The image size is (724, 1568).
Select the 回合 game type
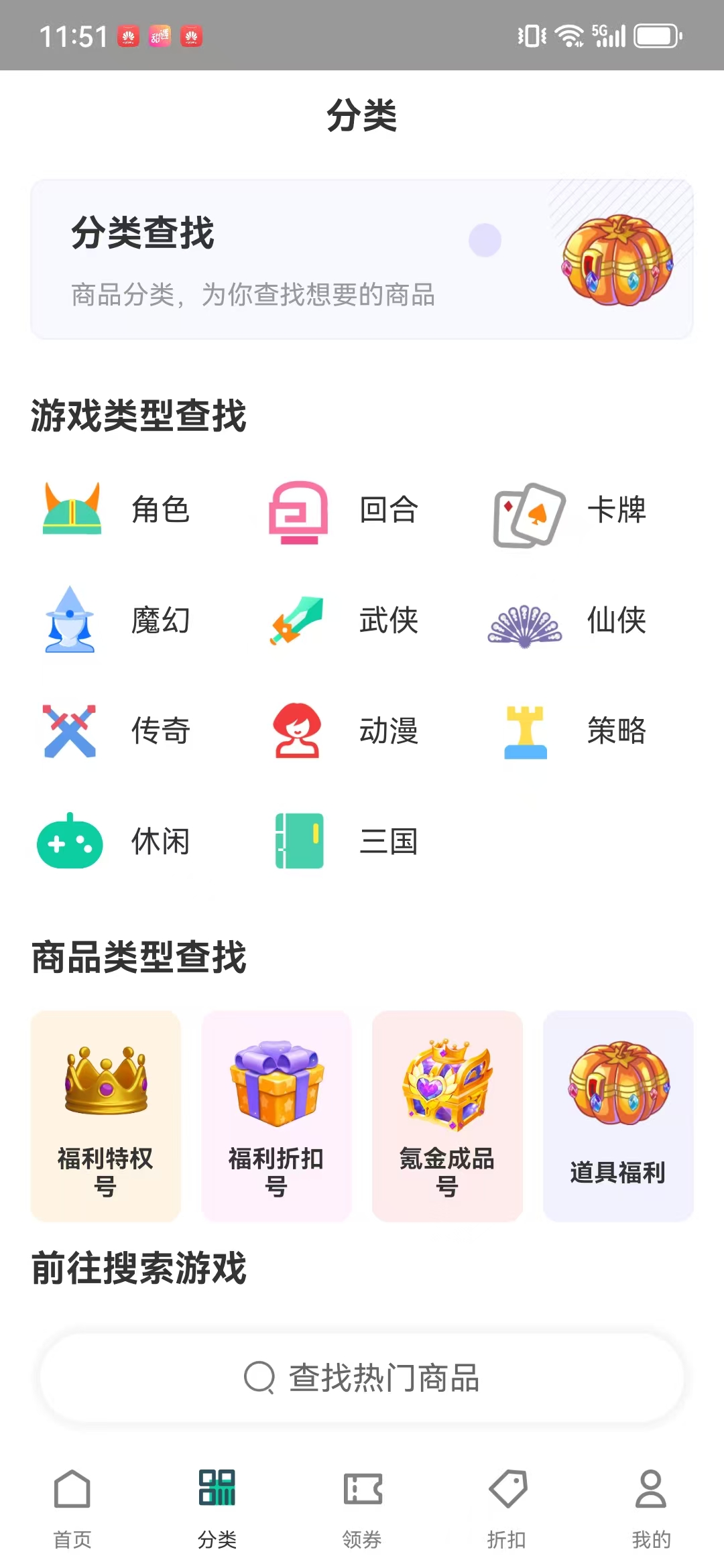pos(345,509)
